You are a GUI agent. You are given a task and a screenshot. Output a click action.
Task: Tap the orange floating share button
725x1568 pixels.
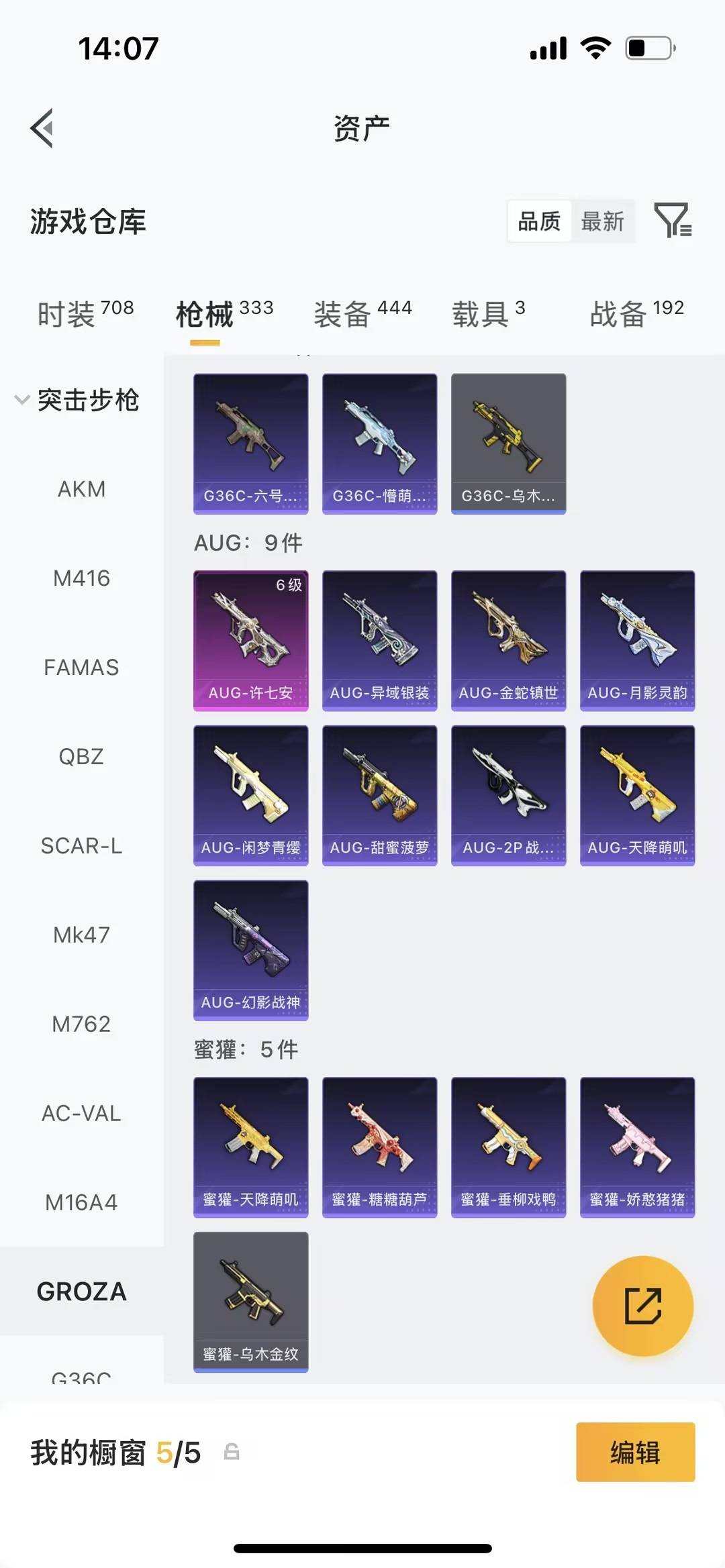pyautogui.click(x=642, y=1306)
